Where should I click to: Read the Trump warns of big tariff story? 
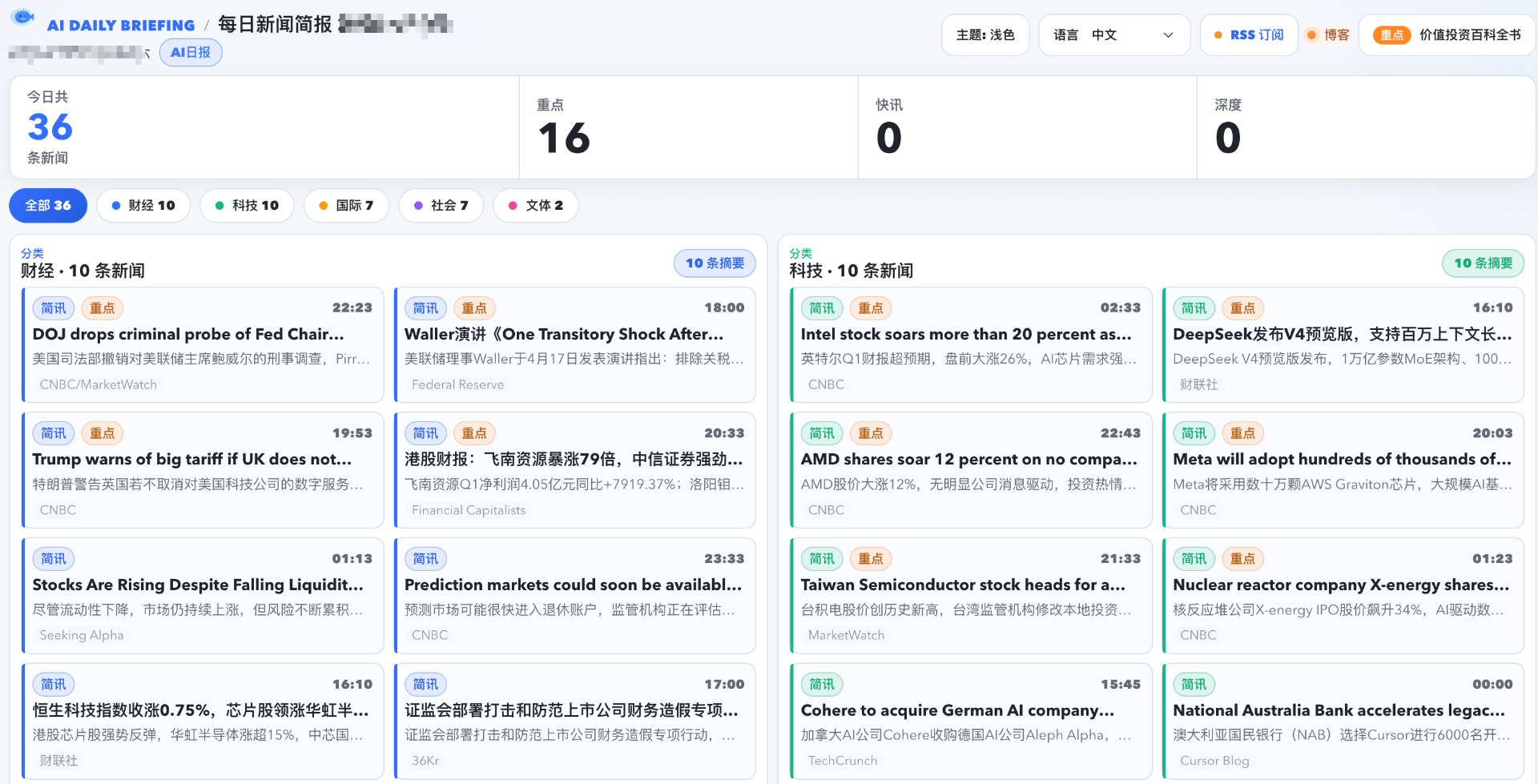(x=192, y=460)
